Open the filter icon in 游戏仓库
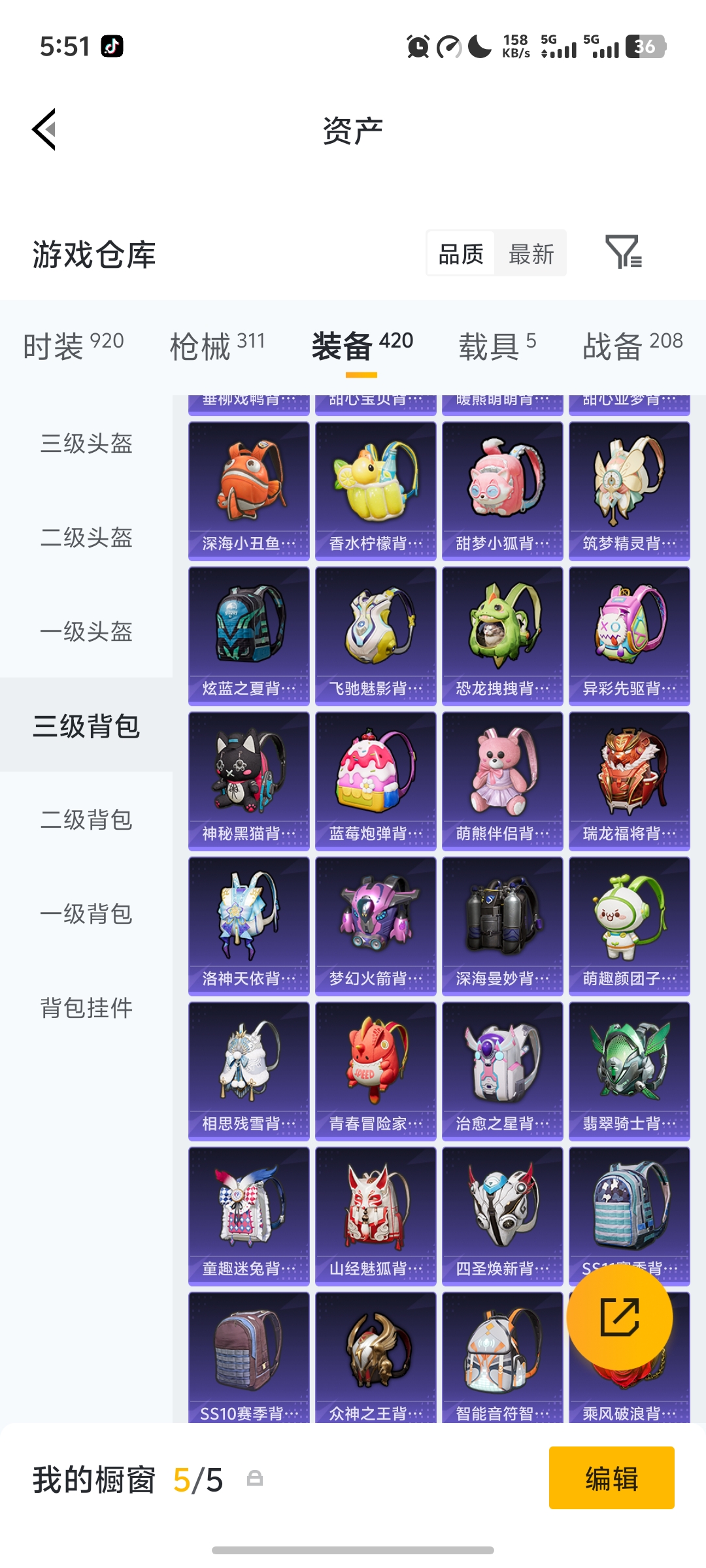This screenshot has height=1568, width=706. [623, 252]
